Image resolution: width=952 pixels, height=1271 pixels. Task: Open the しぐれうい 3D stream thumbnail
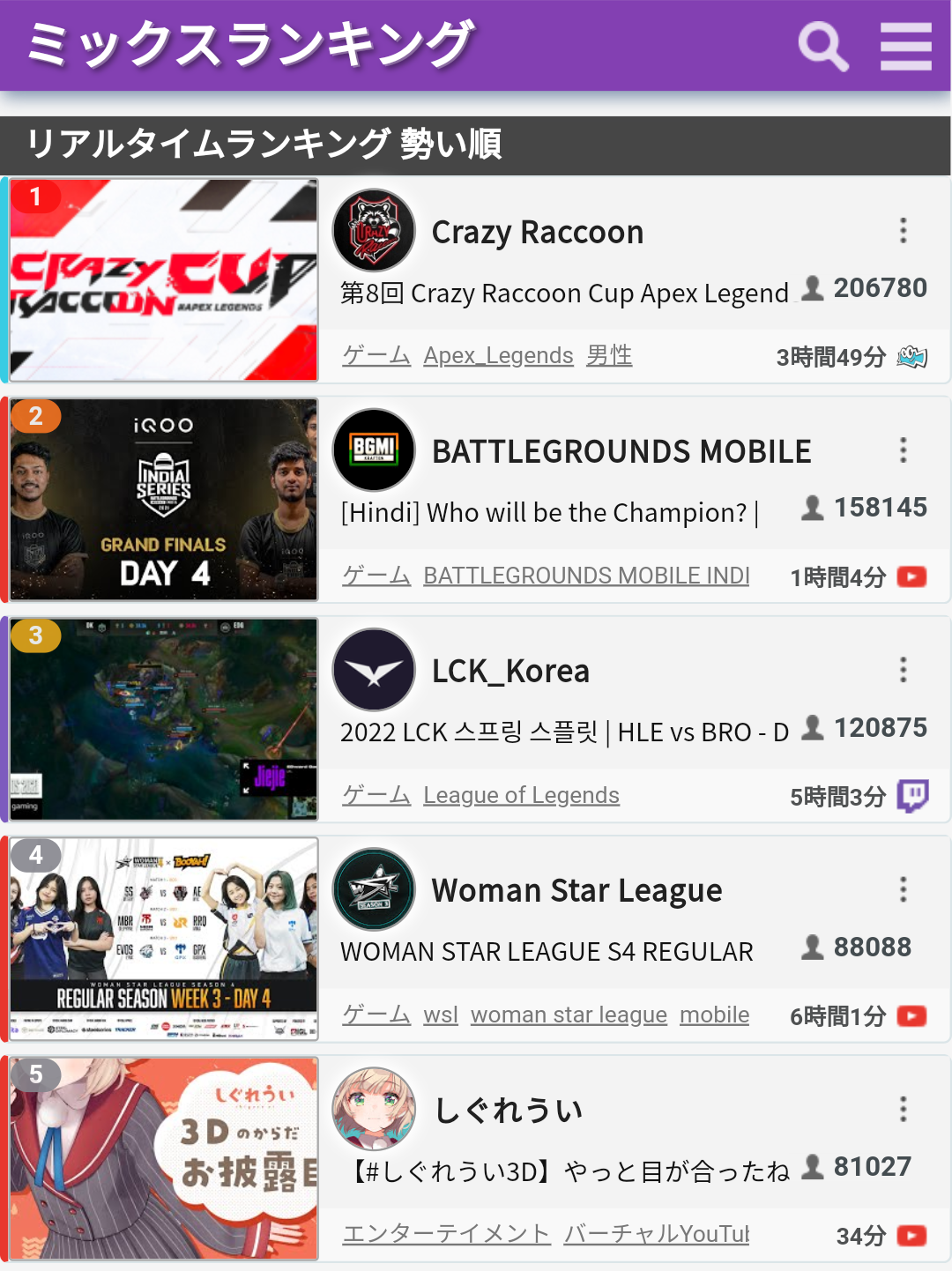coord(163,1158)
